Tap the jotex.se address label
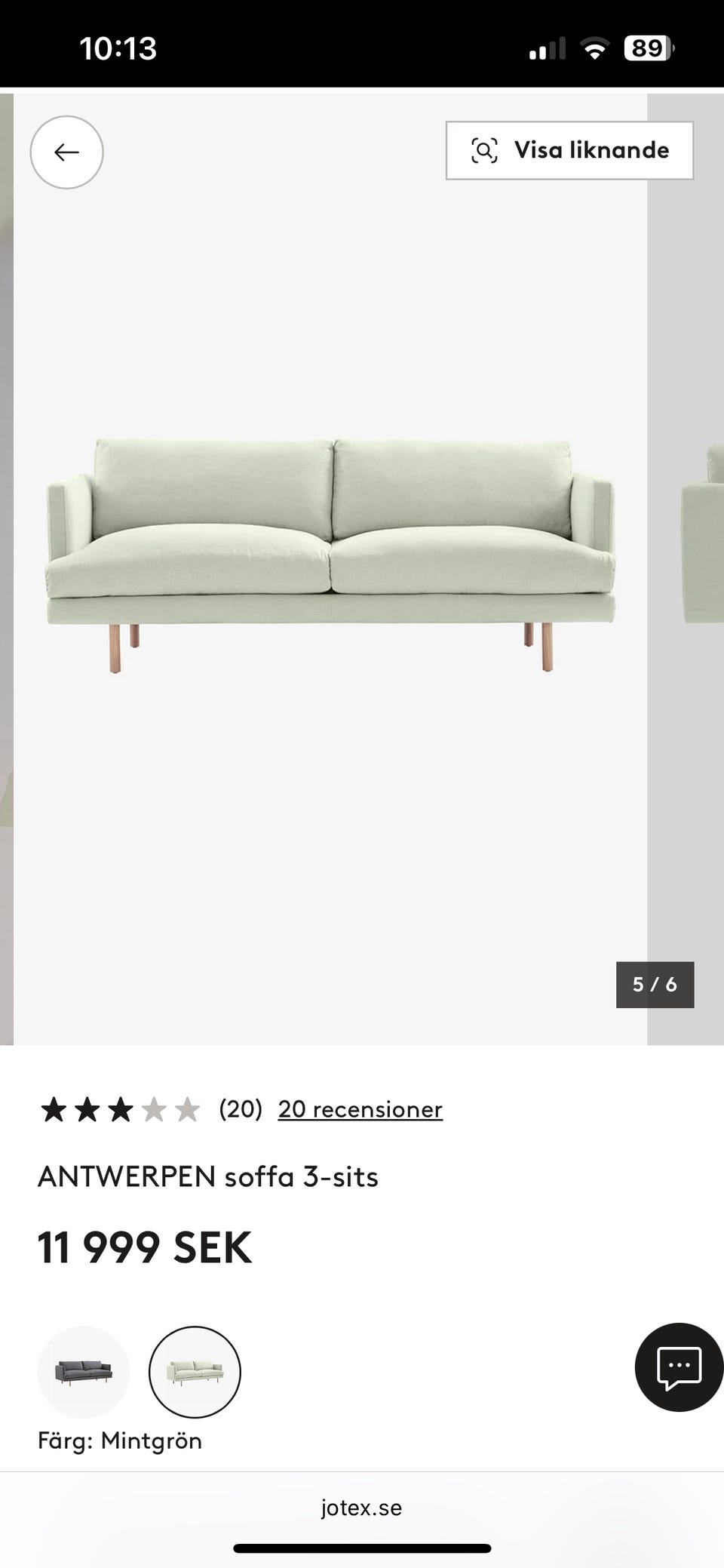 (x=361, y=1507)
